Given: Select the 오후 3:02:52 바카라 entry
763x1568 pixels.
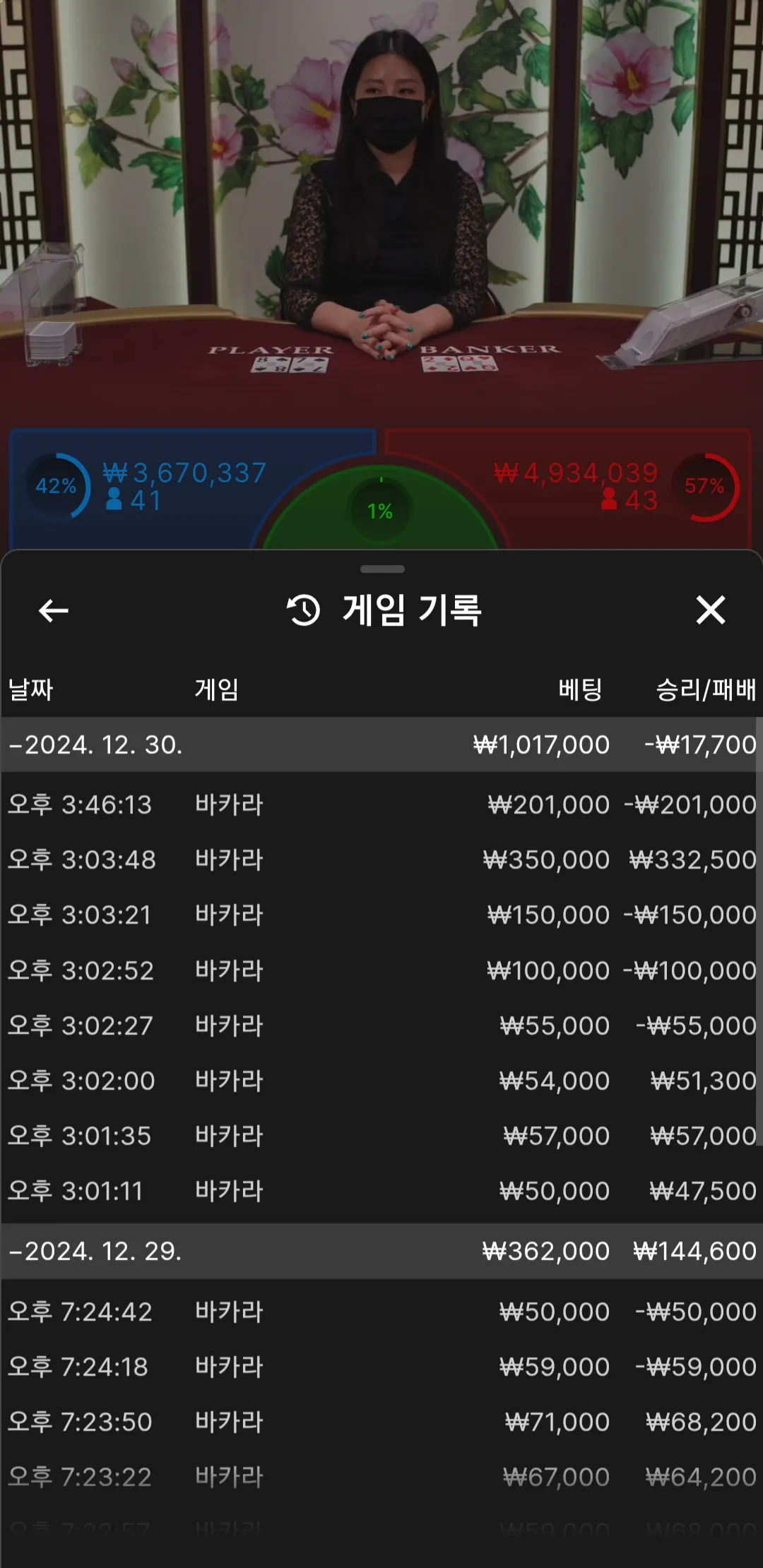Looking at the screenshot, I should 381,970.
